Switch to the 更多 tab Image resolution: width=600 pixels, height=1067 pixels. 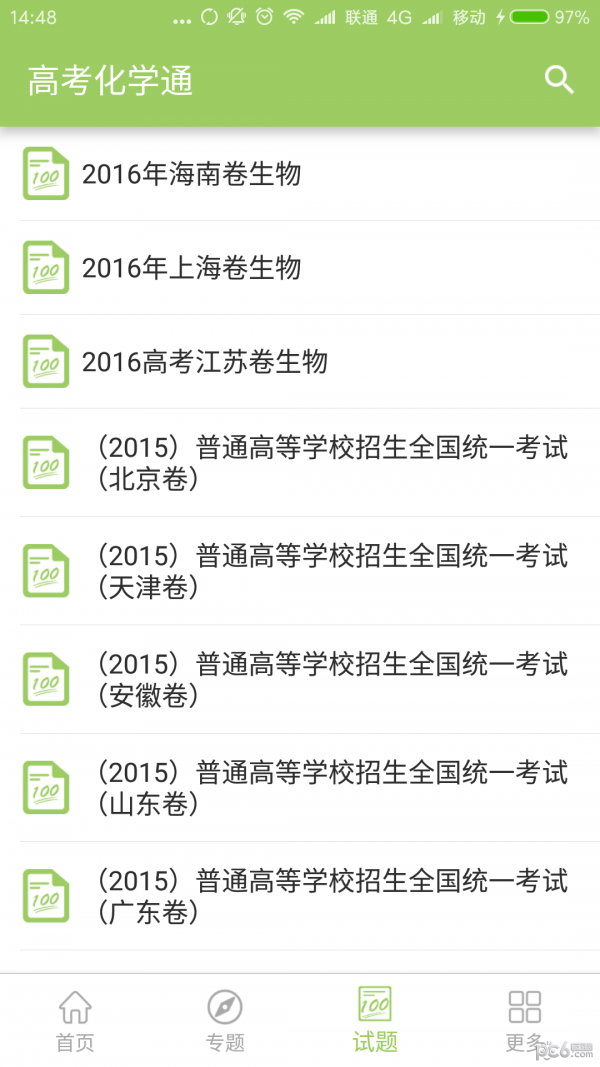(x=524, y=1020)
